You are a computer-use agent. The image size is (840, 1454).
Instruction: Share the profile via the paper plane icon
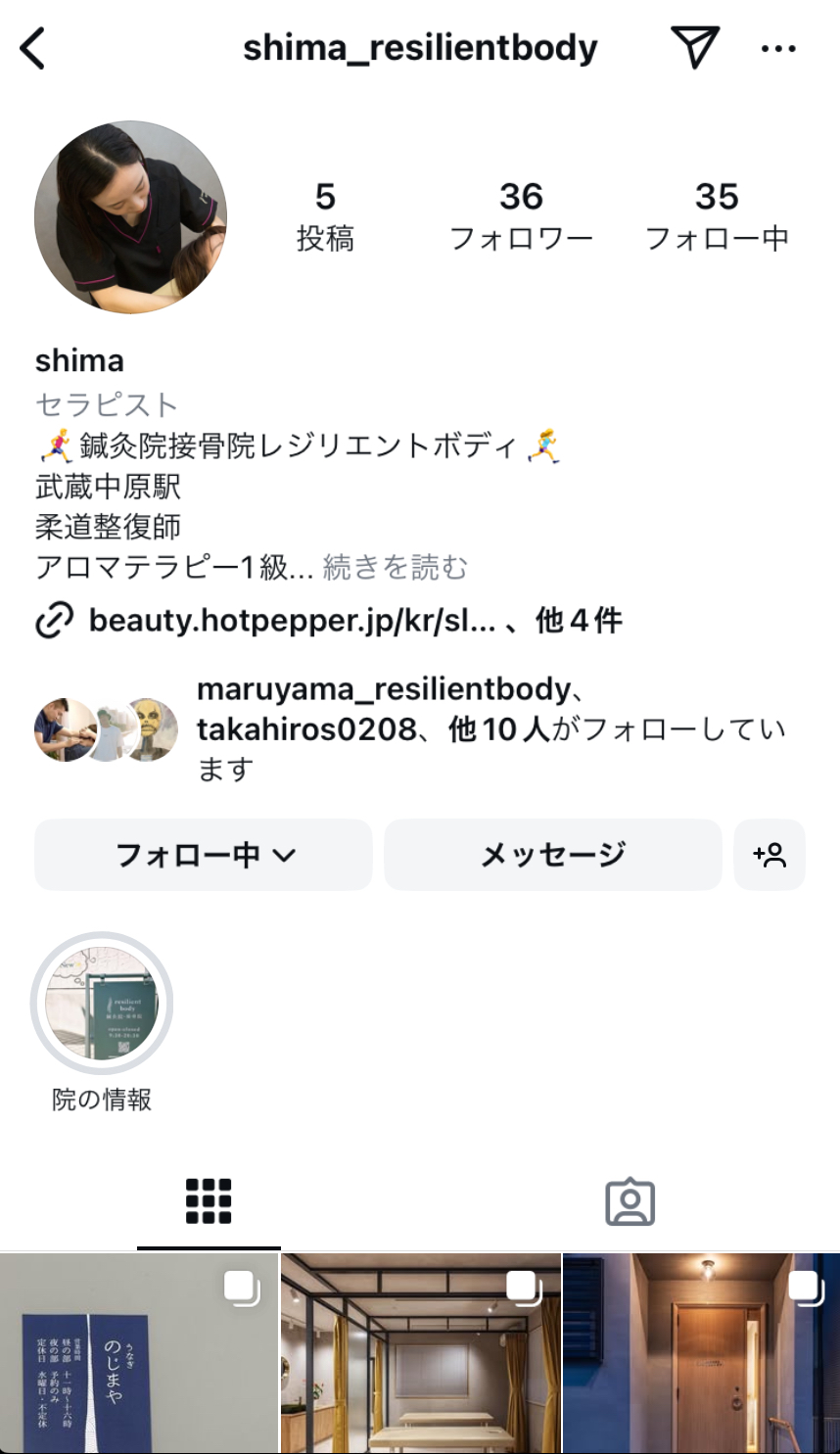694,47
